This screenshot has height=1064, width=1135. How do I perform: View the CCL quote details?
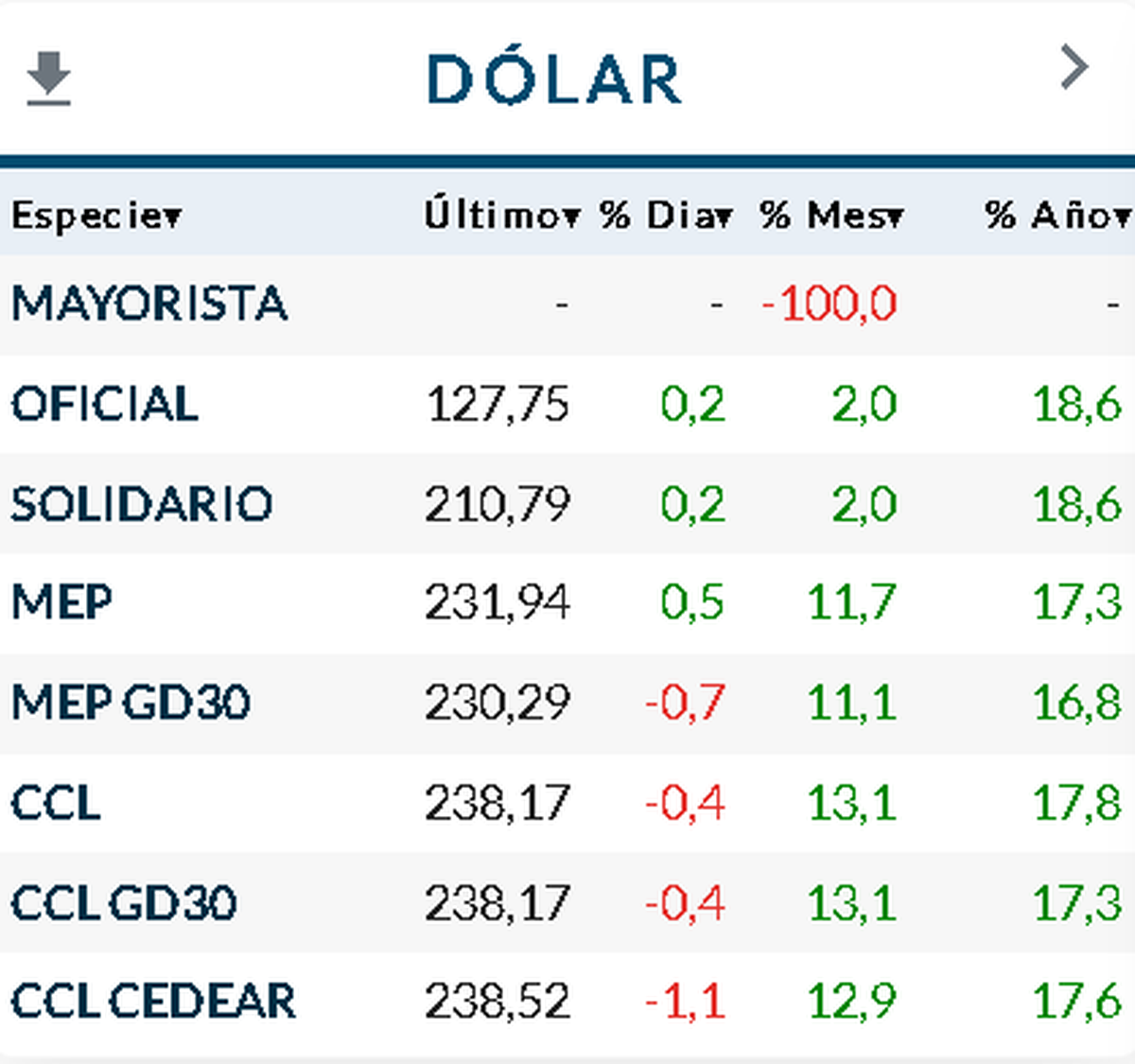point(56,803)
